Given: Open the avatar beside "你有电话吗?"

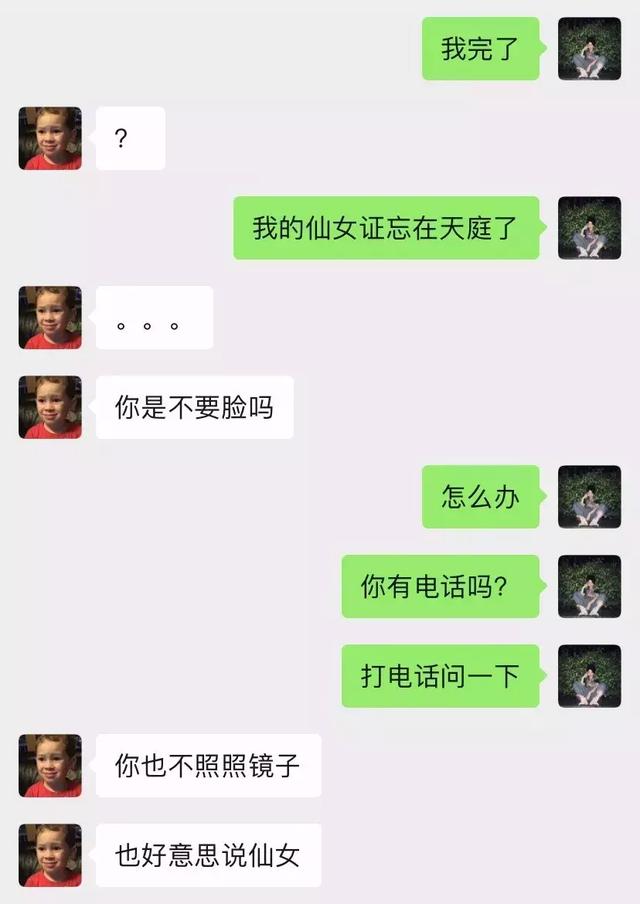Looking at the screenshot, I should [589, 586].
